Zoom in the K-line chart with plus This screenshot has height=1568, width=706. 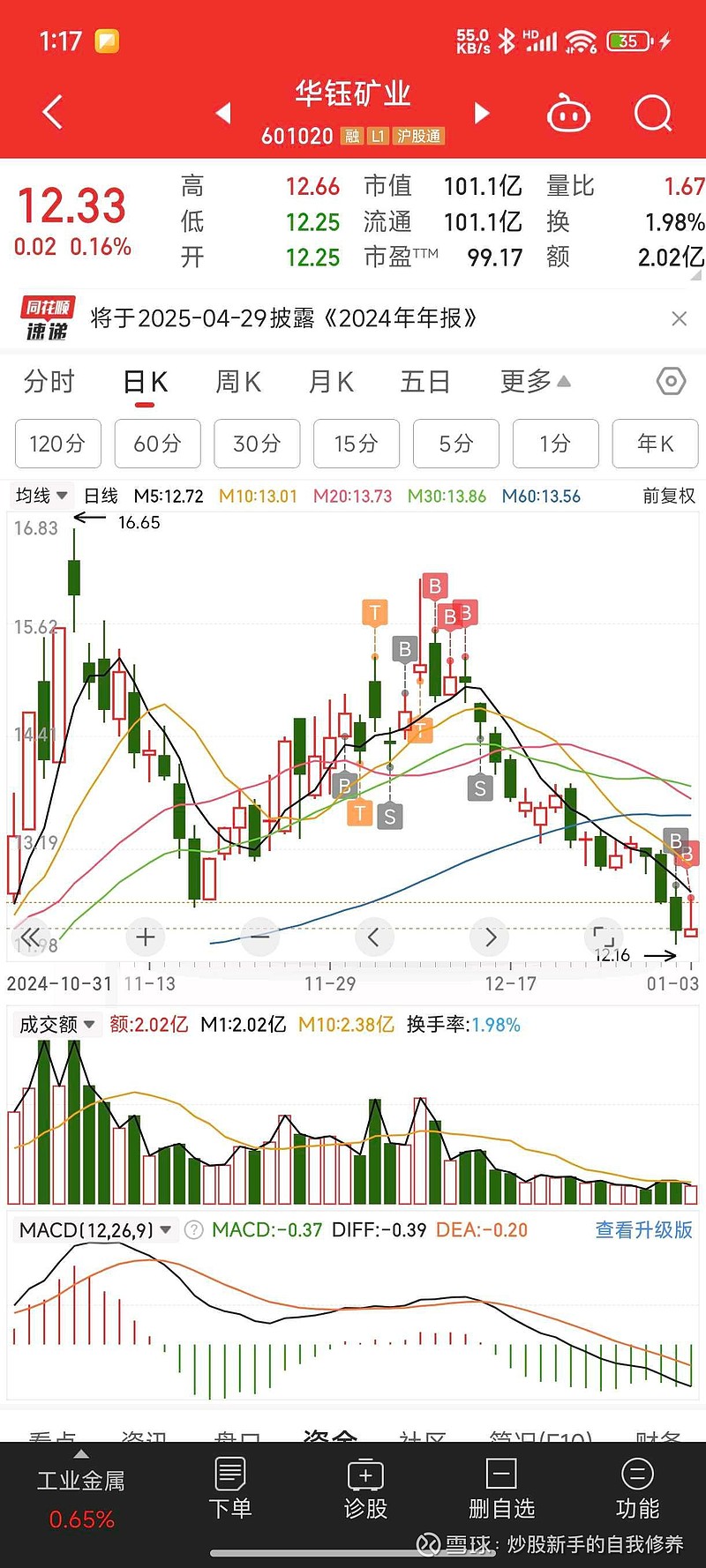[x=146, y=937]
